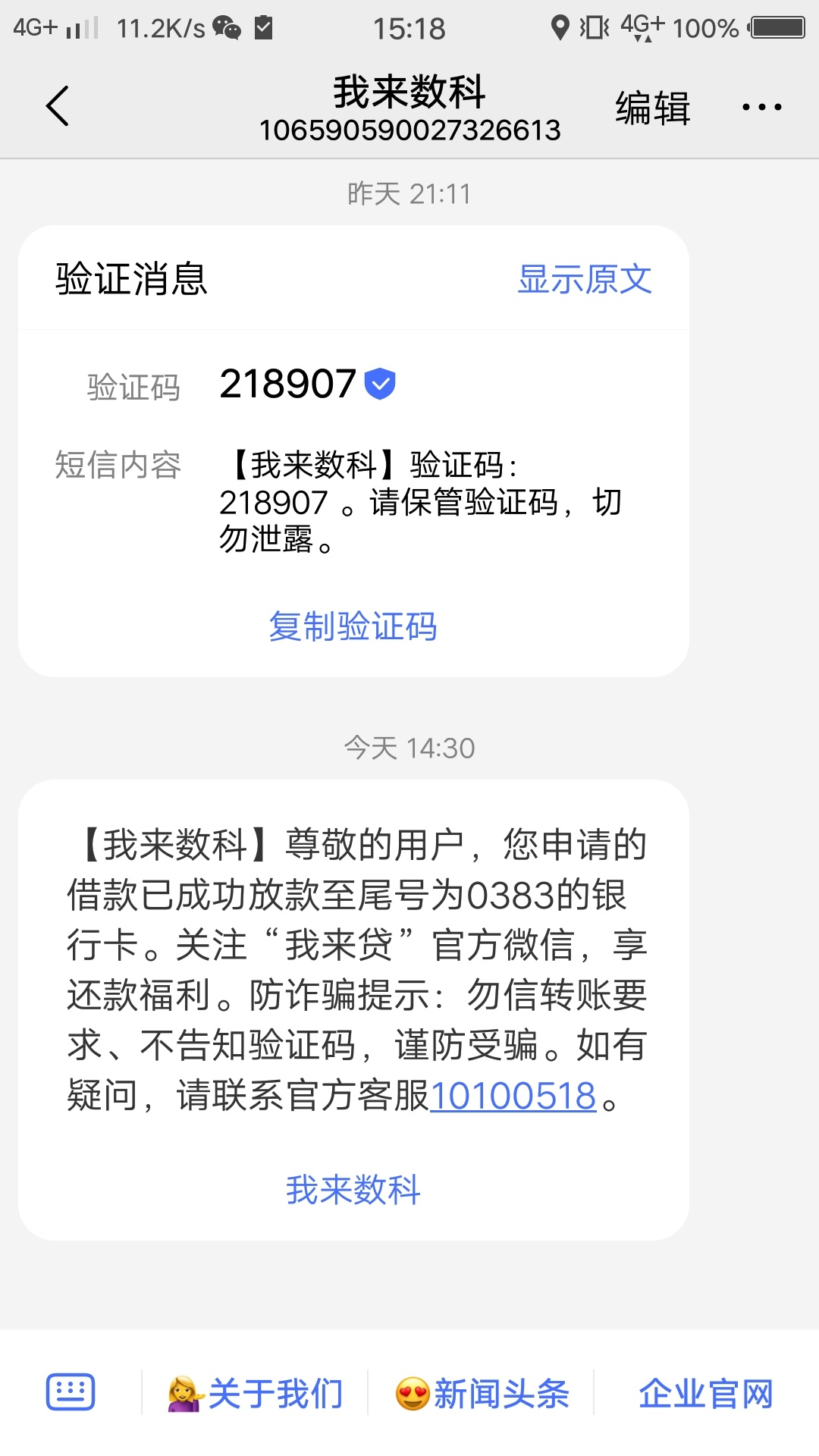Copy the code with 复制验证码
Image resolution: width=819 pixels, height=1456 pixels.
[353, 626]
